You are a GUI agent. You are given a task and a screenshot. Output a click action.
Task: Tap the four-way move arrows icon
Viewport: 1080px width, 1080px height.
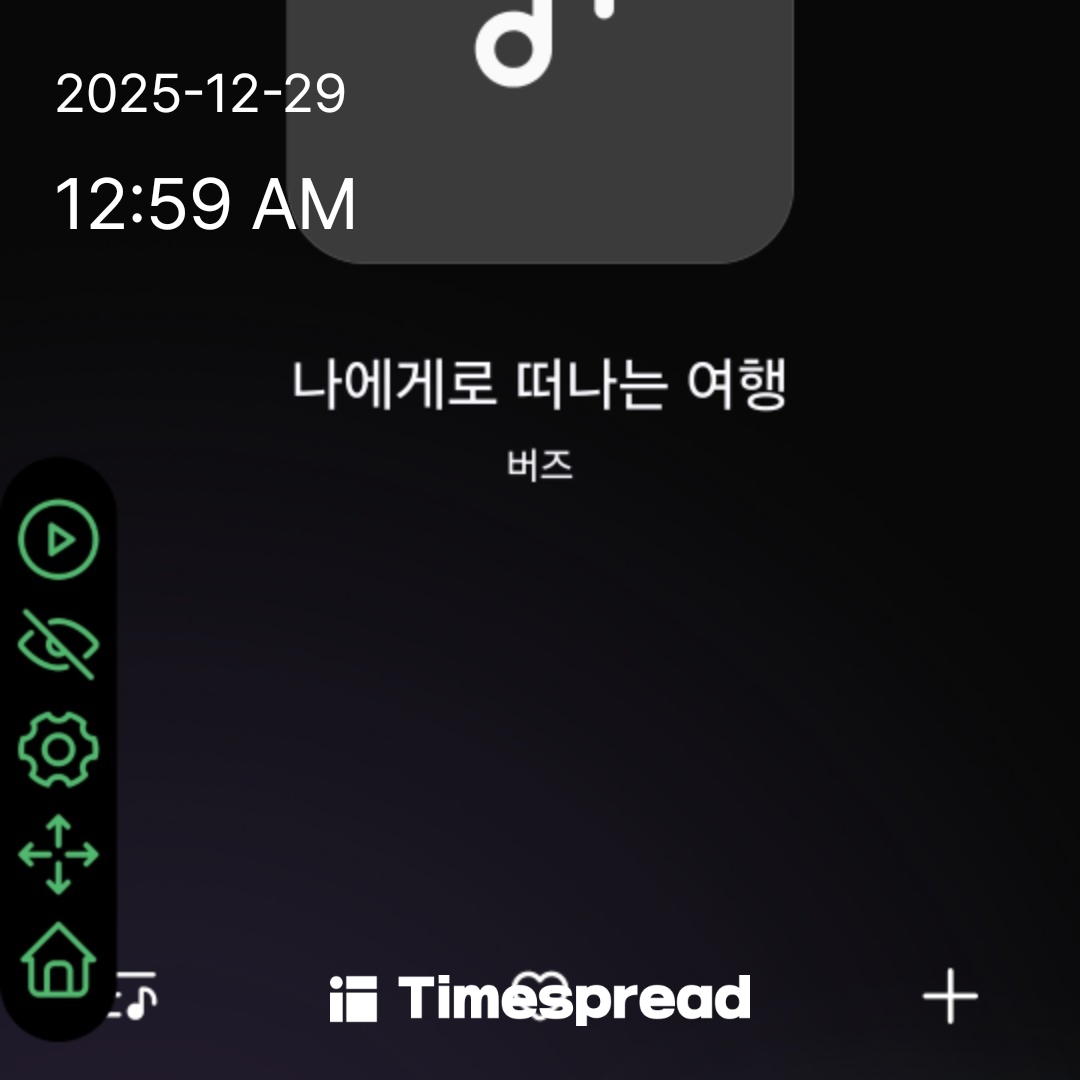point(59,854)
